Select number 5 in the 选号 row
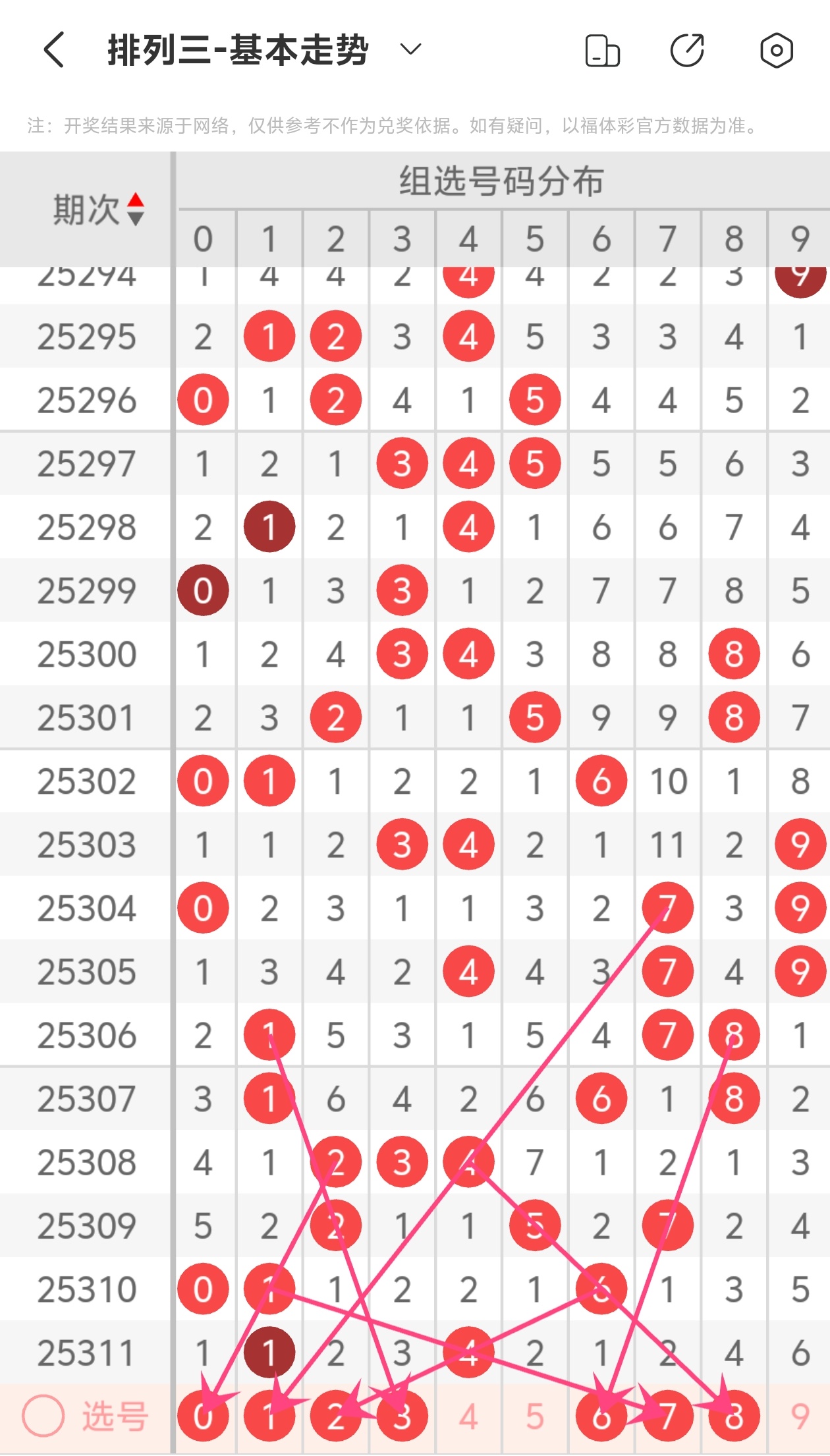Screen dimensions: 830x1456 click(534, 1416)
